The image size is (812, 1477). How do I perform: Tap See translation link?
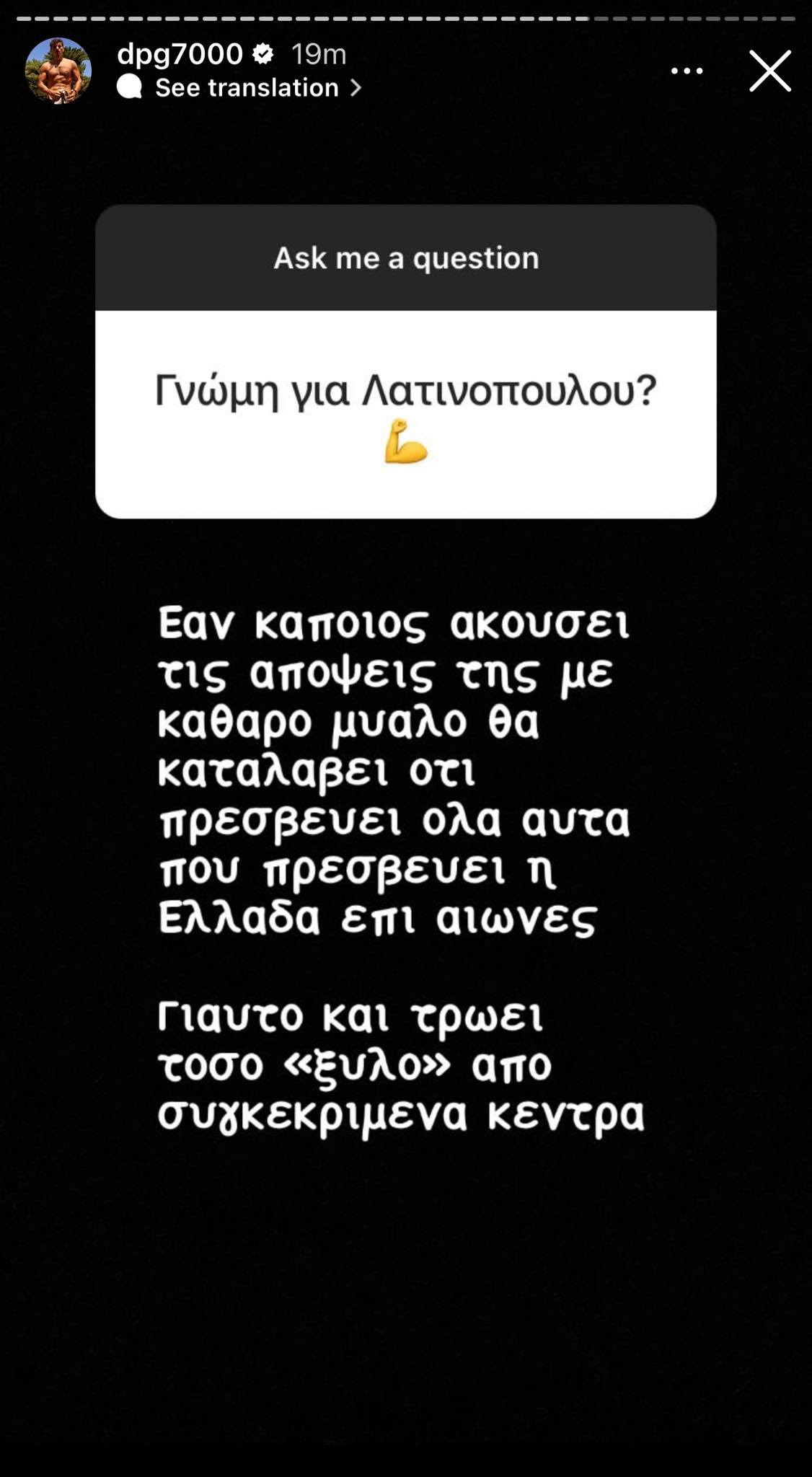247,88
